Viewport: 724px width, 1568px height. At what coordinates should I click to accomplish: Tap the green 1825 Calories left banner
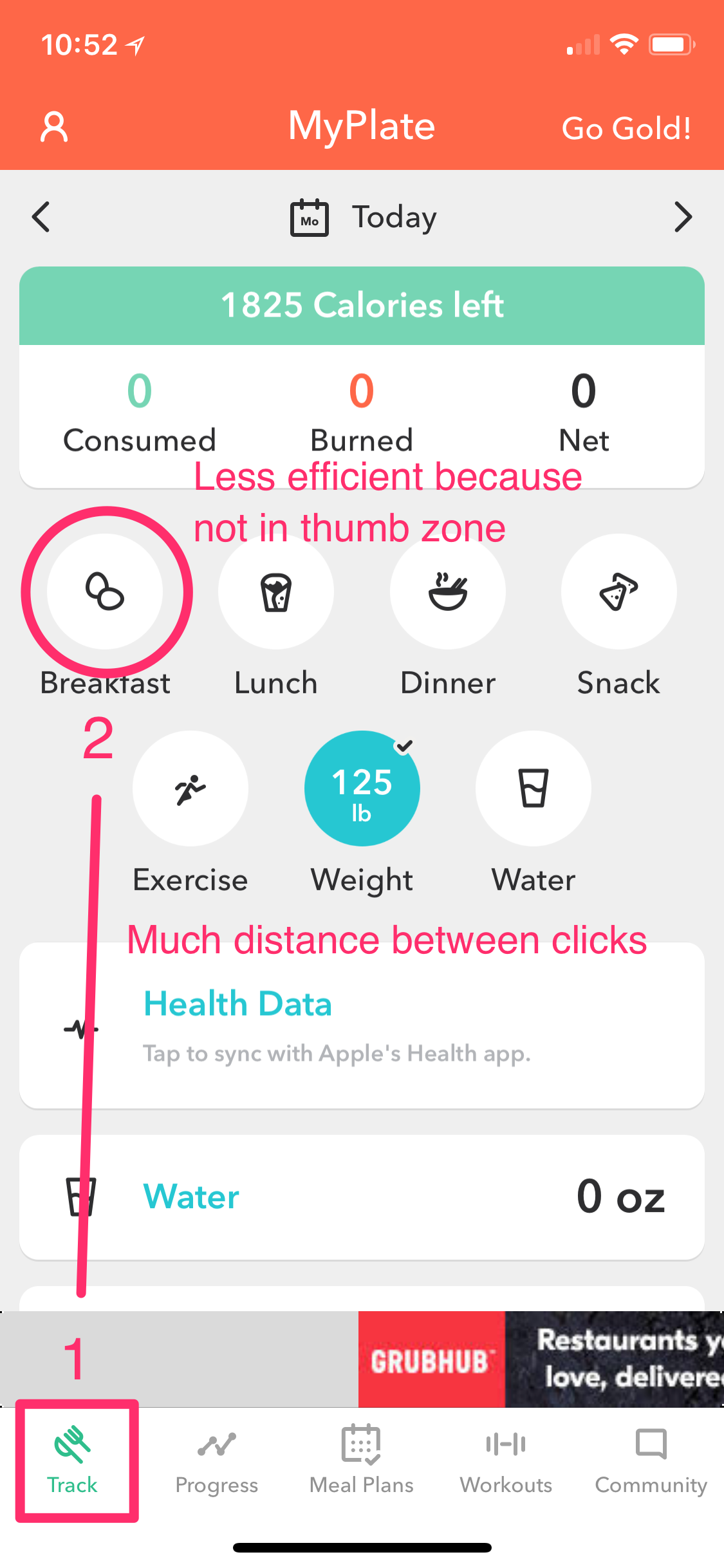coord(362,305)
